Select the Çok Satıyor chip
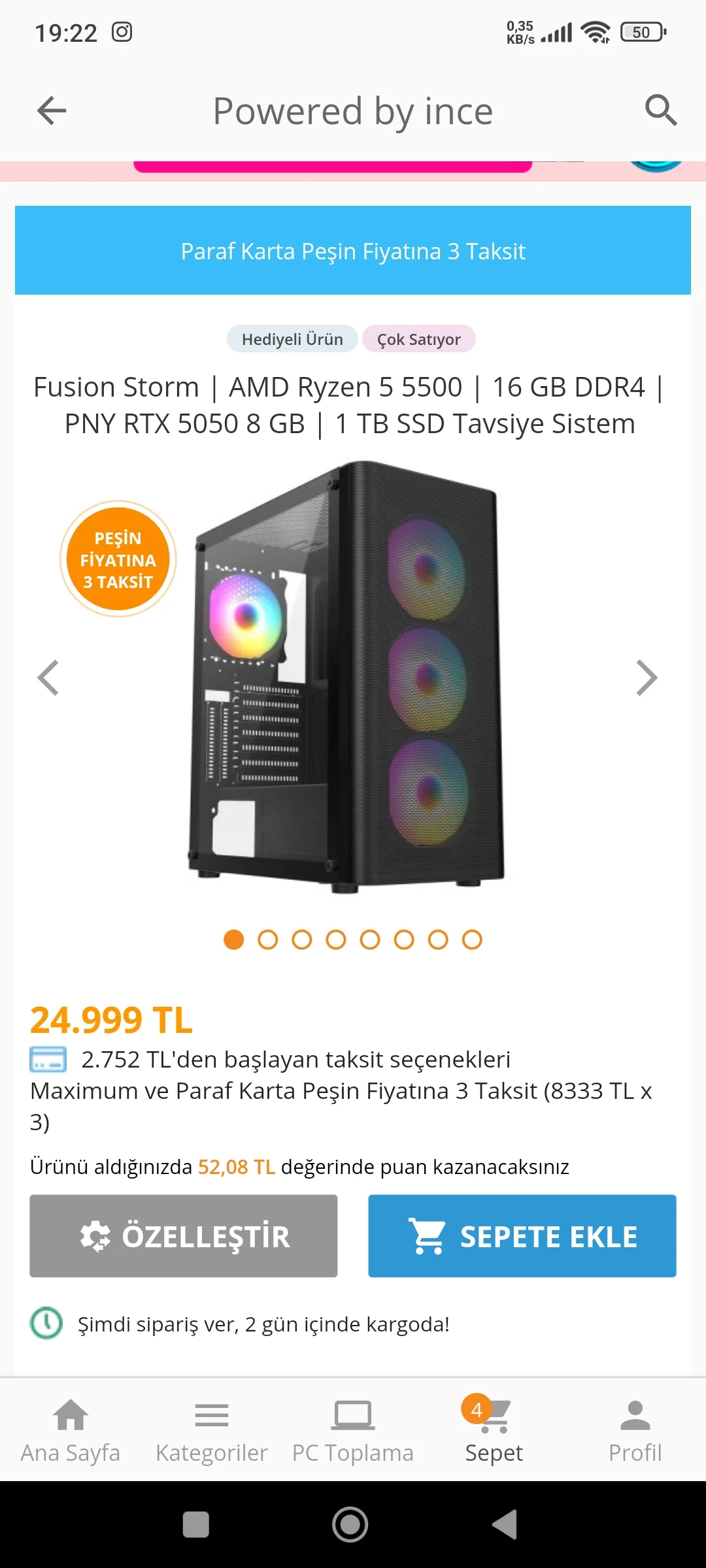 (418, 339)
